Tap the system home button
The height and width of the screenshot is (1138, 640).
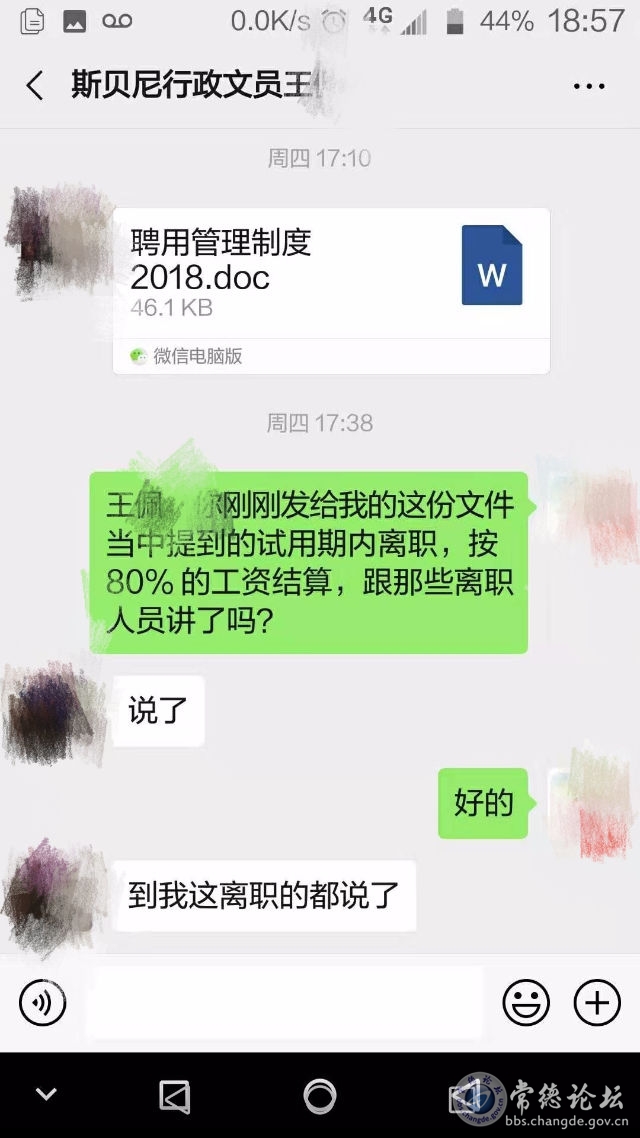click(320, 1097)
